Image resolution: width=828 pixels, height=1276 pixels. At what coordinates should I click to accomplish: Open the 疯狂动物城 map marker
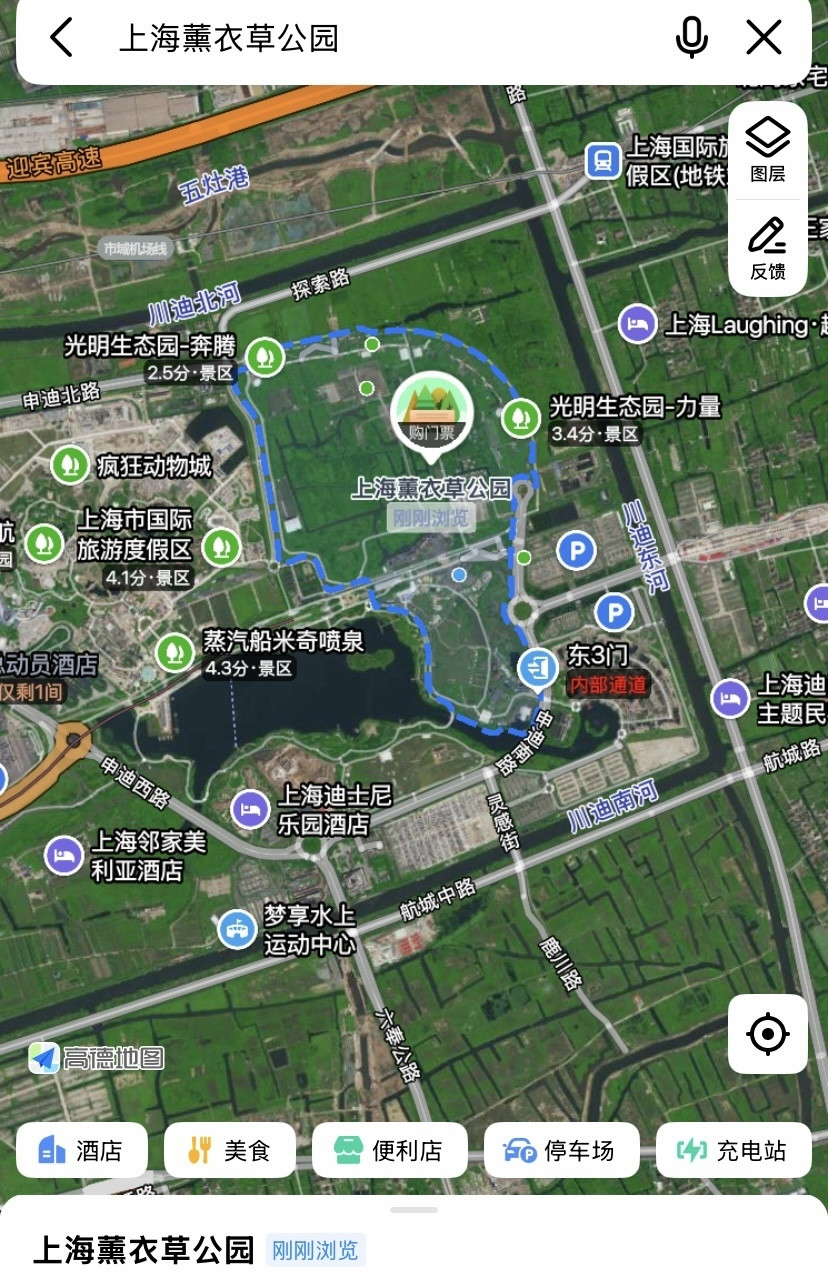[70, 464]
